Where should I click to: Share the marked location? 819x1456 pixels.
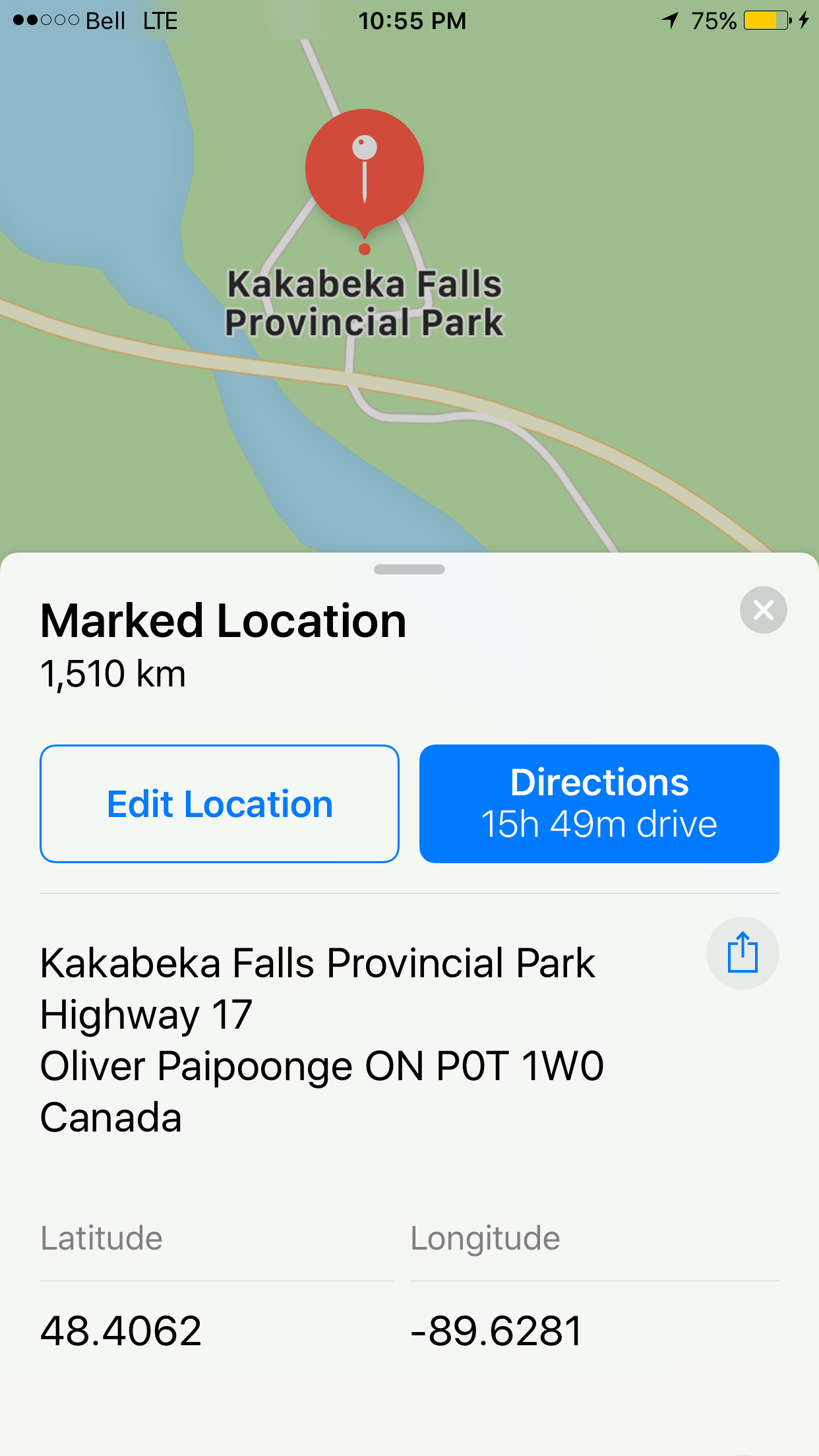743,953
